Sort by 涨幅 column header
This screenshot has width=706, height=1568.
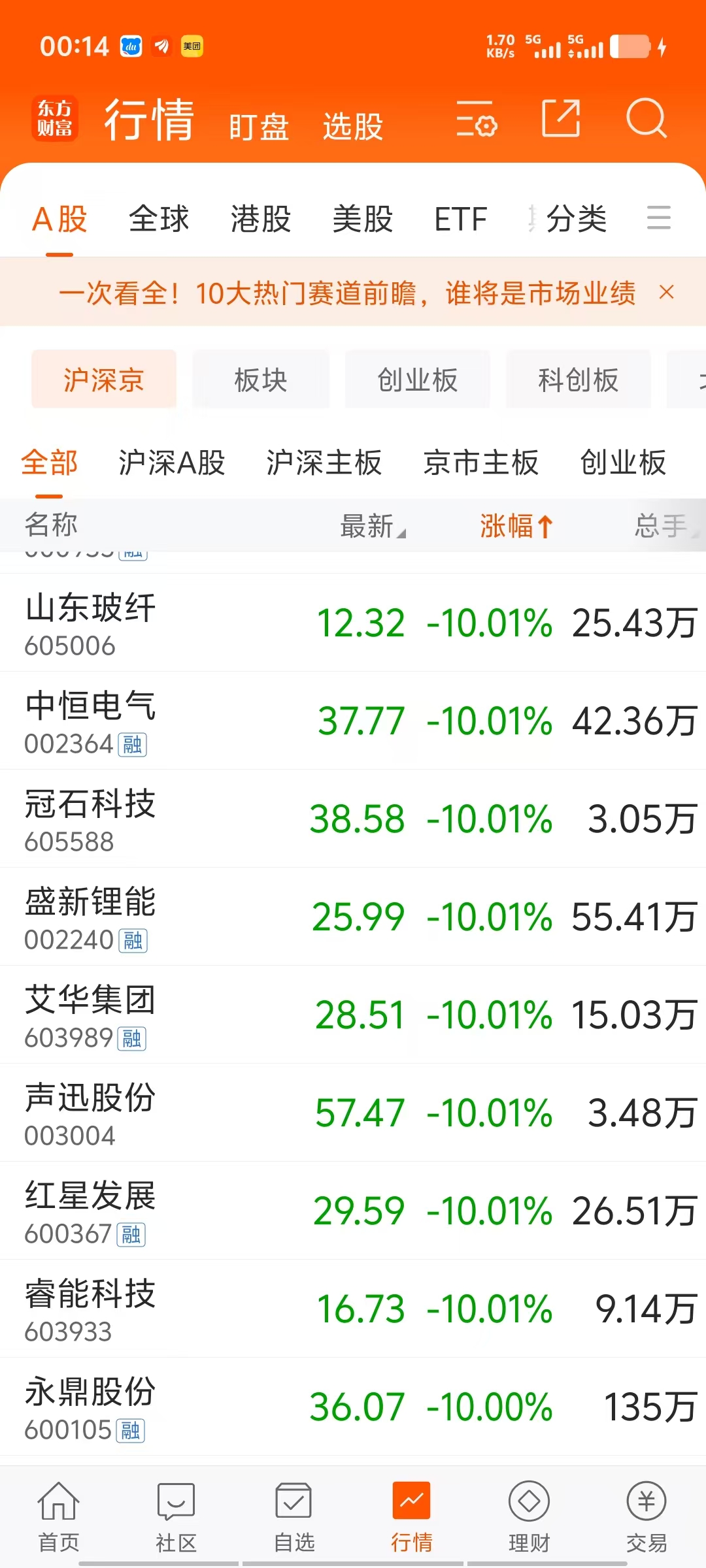516,525
